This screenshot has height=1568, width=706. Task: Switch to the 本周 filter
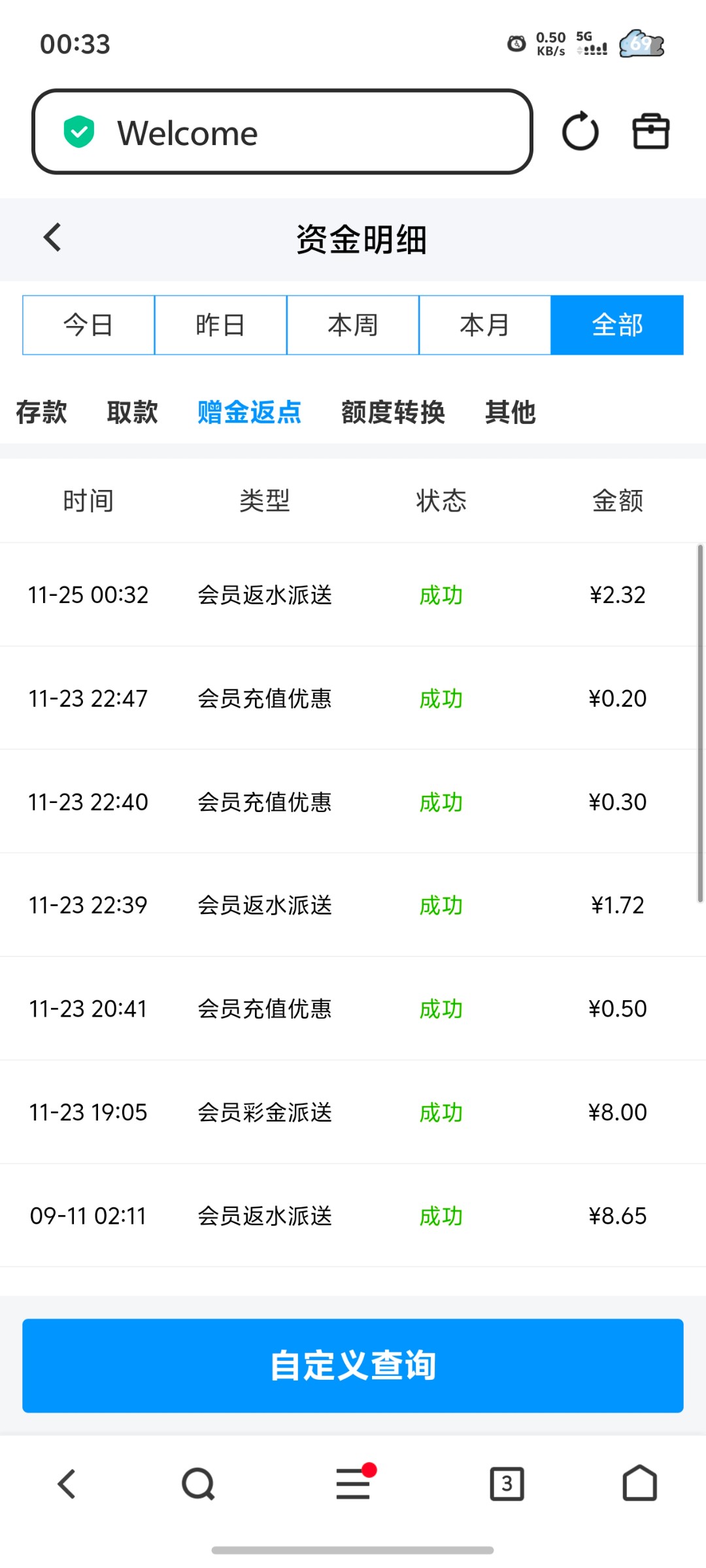352,325
